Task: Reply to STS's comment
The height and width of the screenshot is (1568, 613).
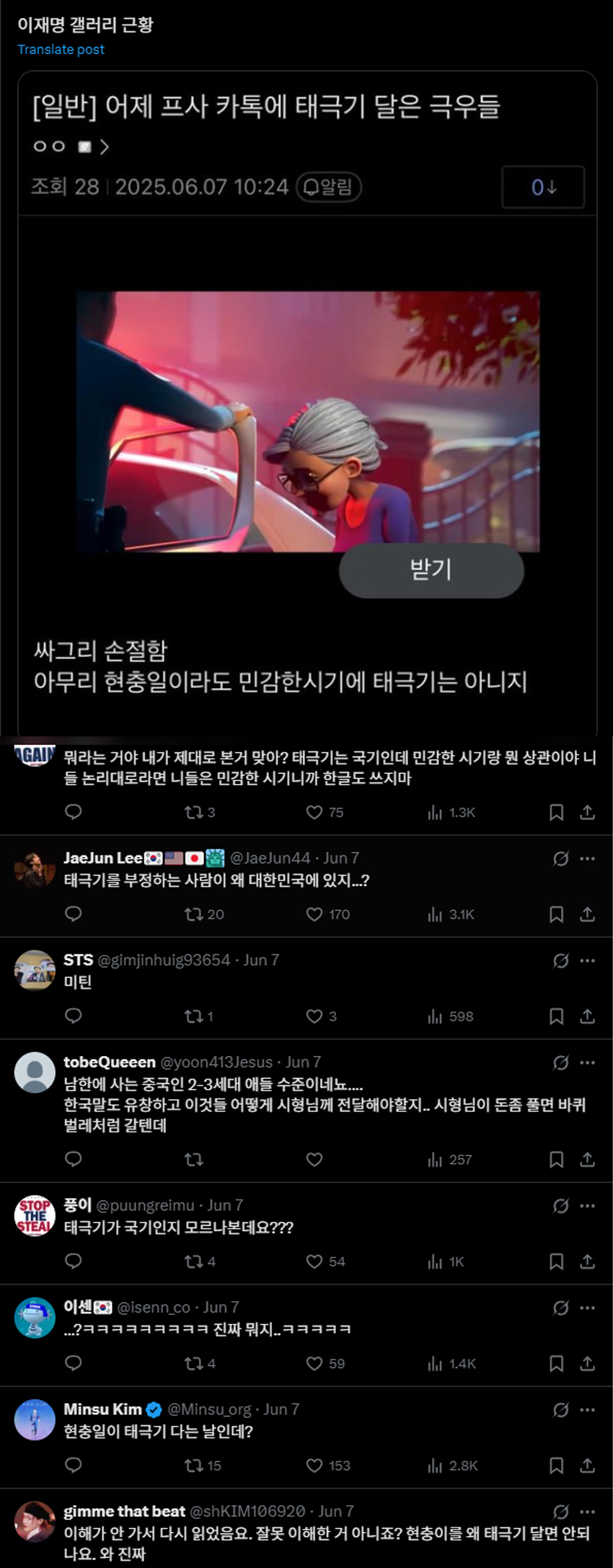Action: (x=74, y=1016)
